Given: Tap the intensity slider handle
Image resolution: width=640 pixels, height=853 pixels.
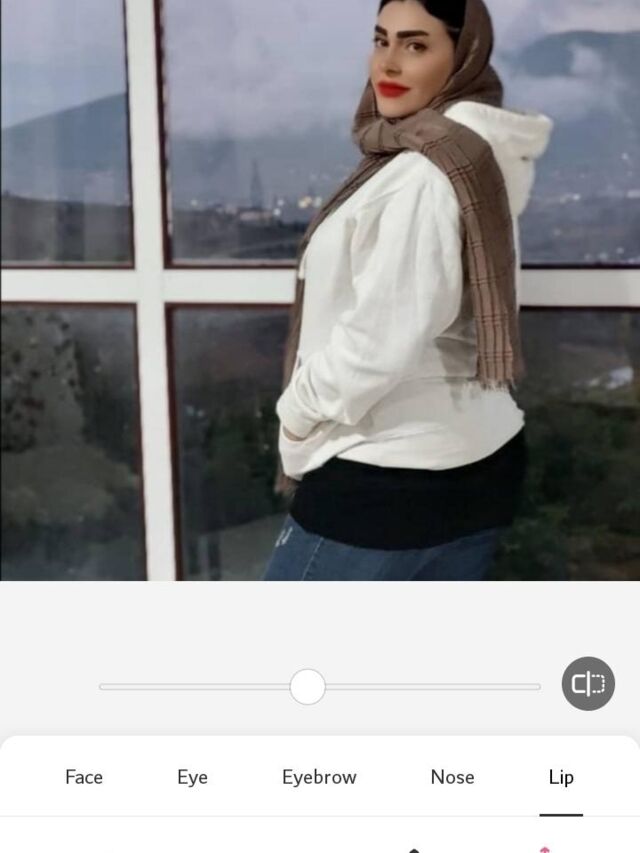Looking at the screenshot, I should tap(308, 687).
